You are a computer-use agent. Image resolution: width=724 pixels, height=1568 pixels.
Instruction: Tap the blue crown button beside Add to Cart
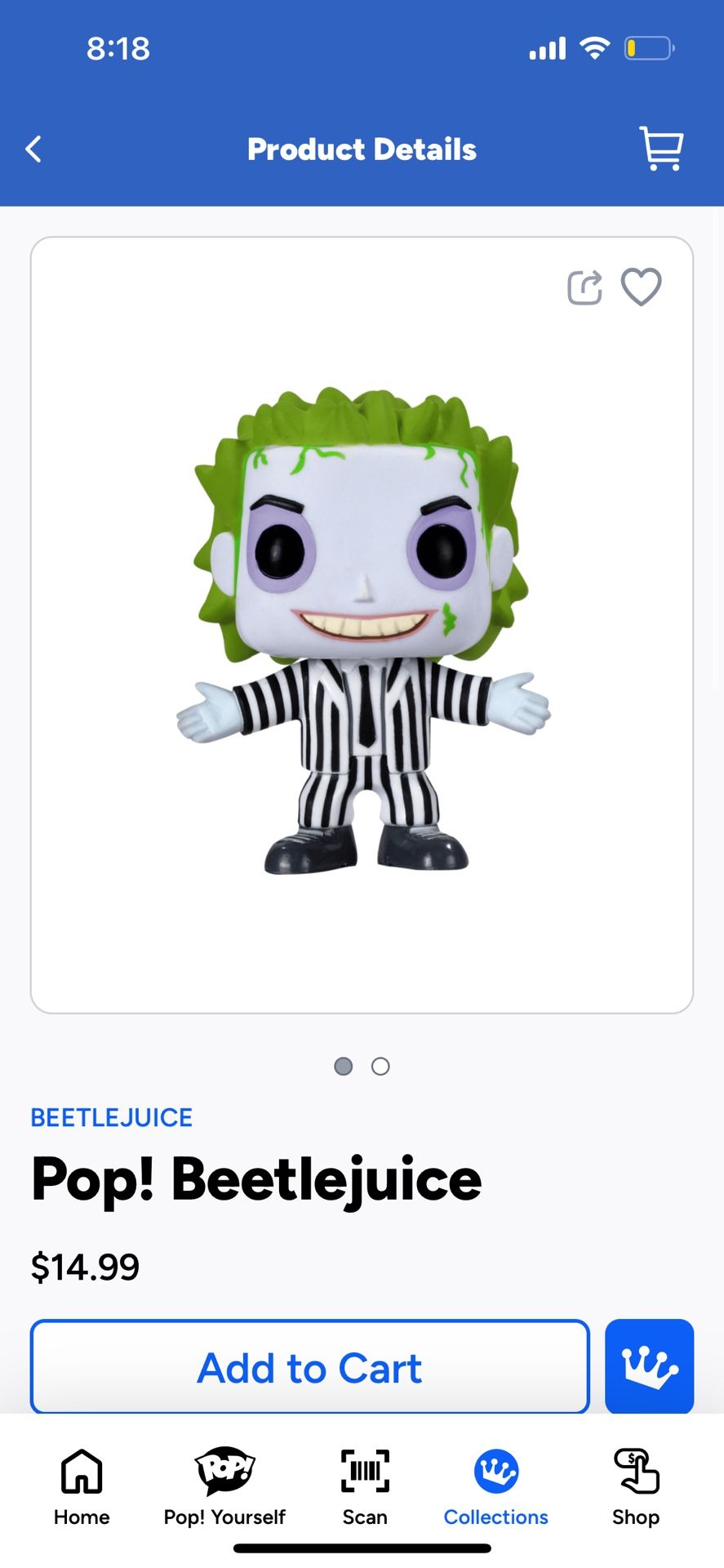tap(650, 1366)
